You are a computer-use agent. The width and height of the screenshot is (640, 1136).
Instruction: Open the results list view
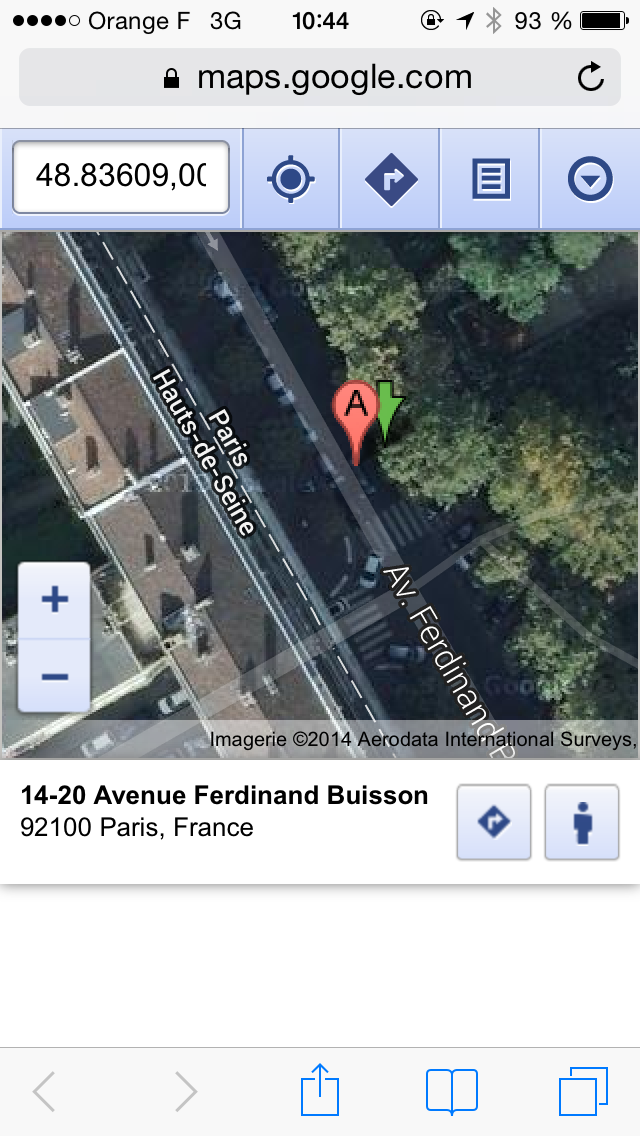tap(491, 178)
